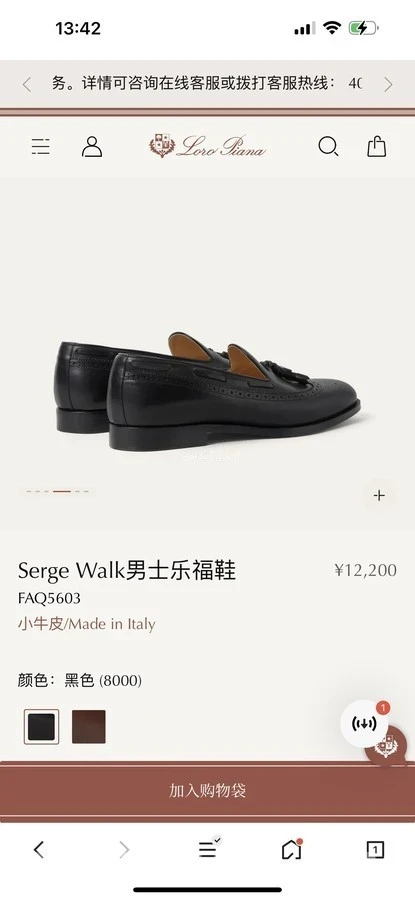Tap 加入购物袋 to add to bag
This screenshot has width=415, height=900.
207,791
